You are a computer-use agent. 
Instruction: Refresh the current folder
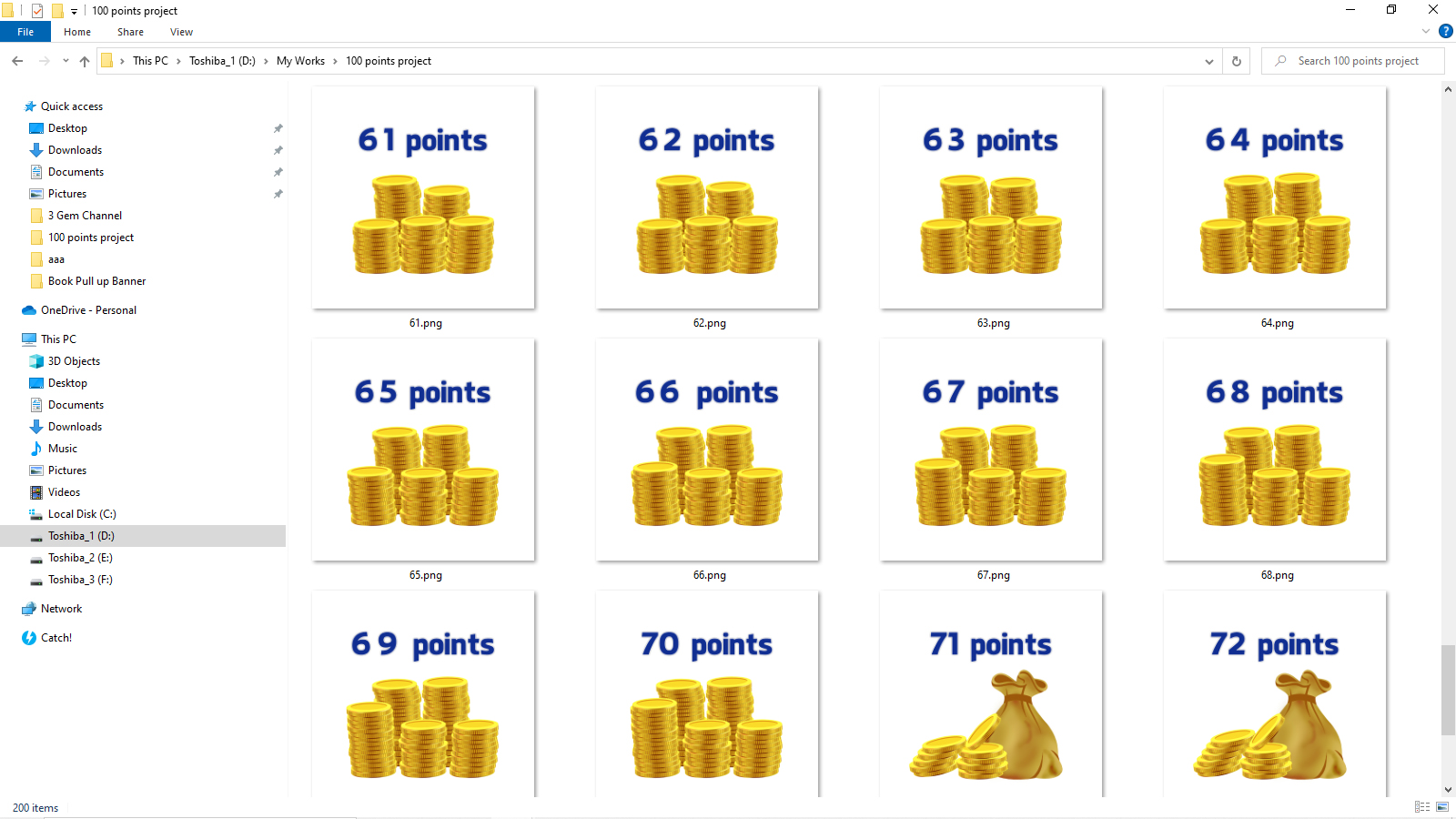coord(1236,61)
